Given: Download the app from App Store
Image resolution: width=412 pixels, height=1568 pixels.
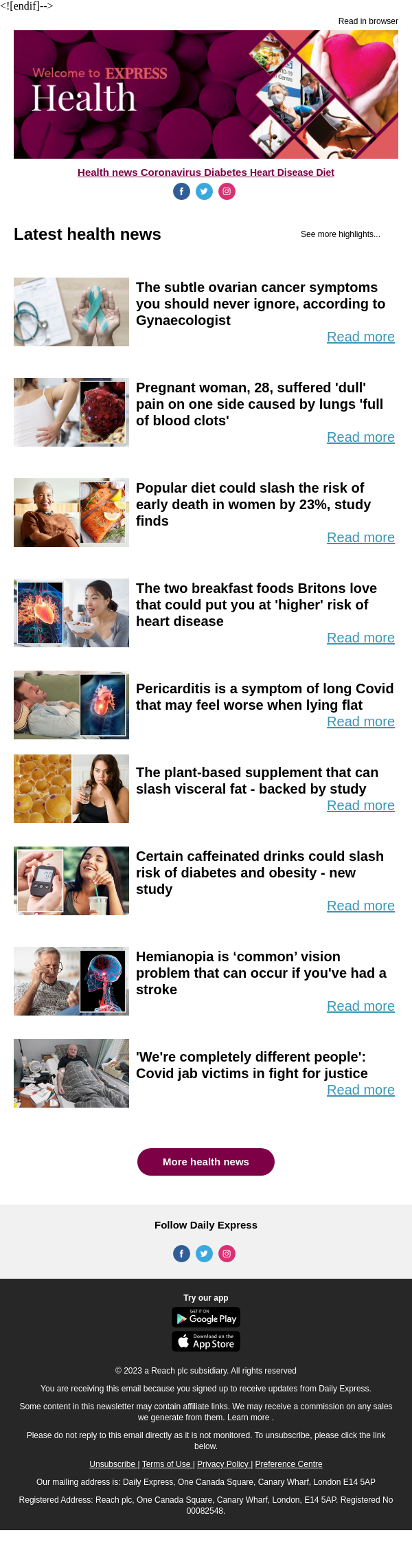Looking at the screenshot, I should [x=206, y=1341].
